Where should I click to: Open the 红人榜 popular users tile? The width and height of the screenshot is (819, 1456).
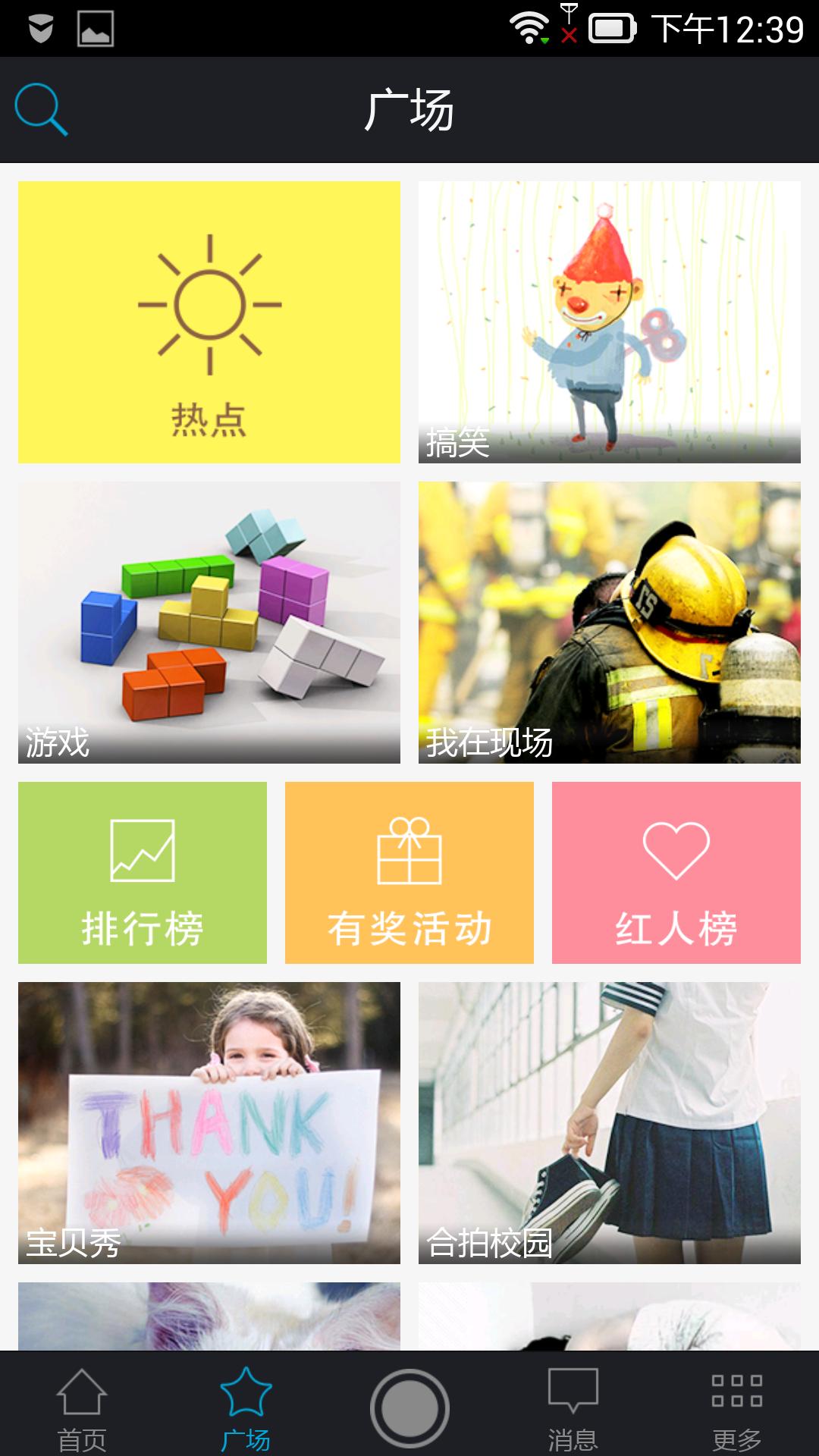676,872
